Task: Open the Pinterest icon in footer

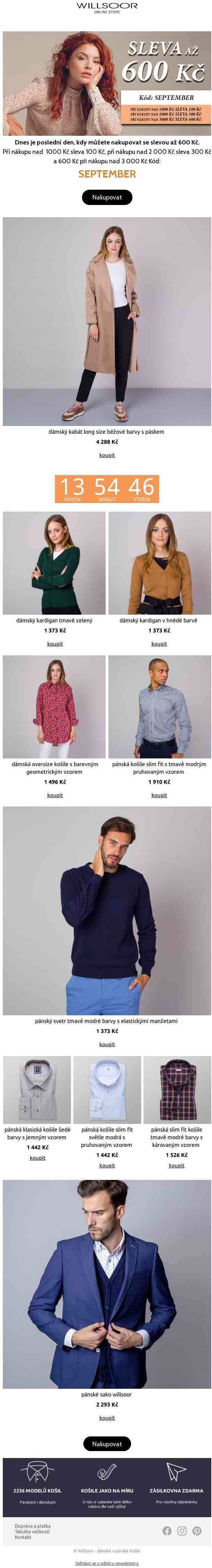Action: tap(197, 1531)
